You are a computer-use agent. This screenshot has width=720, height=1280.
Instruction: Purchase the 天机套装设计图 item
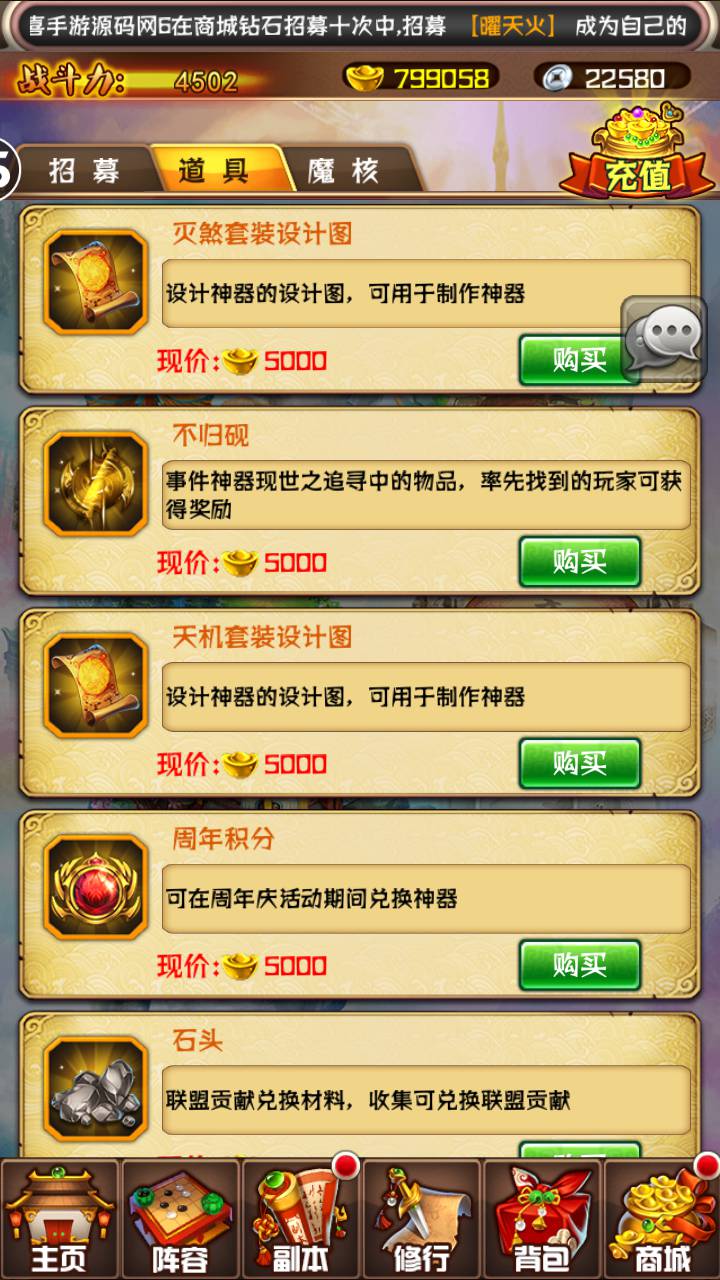pyautogui.click(x=579, y=764)
